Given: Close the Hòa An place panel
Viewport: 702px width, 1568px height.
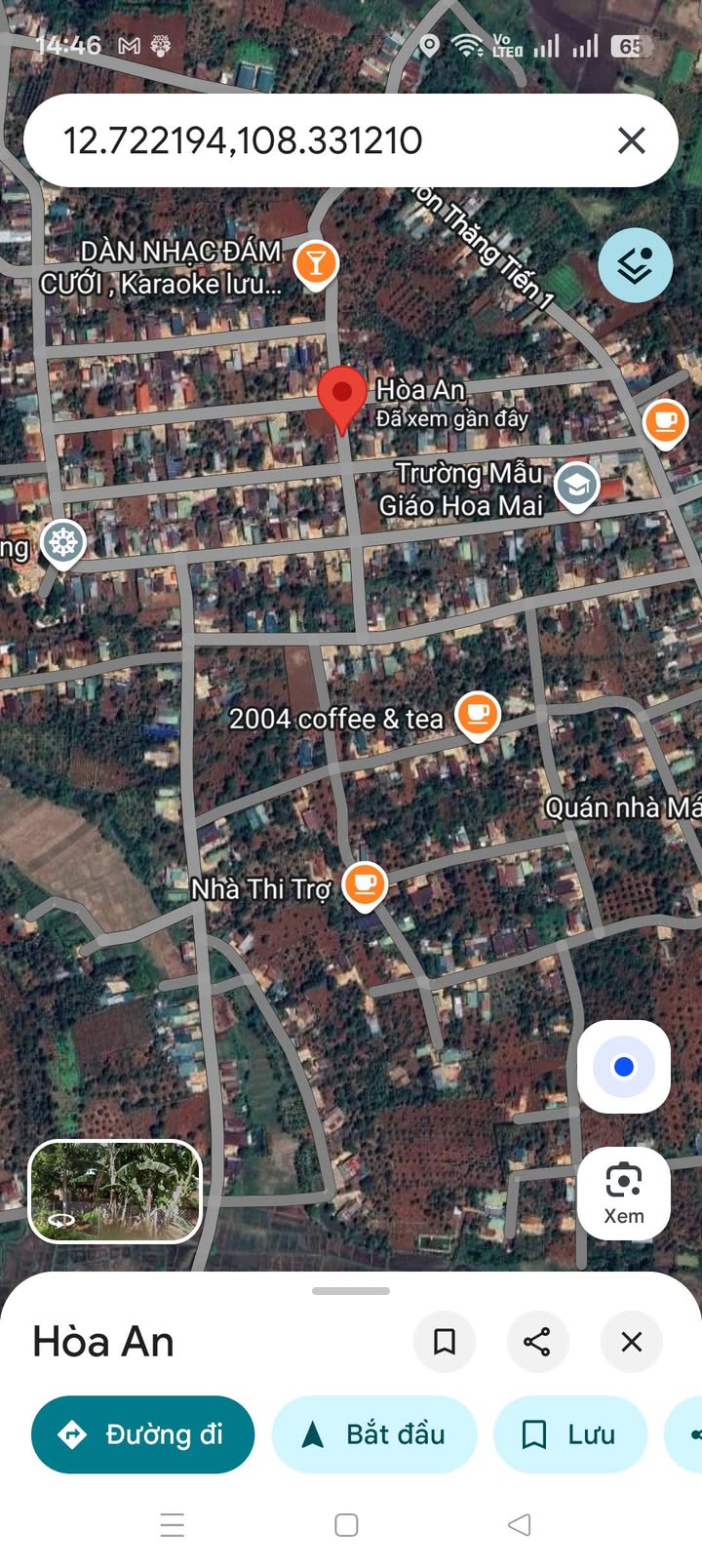Looking at the screenshot, I should [x=632, y=1342].
